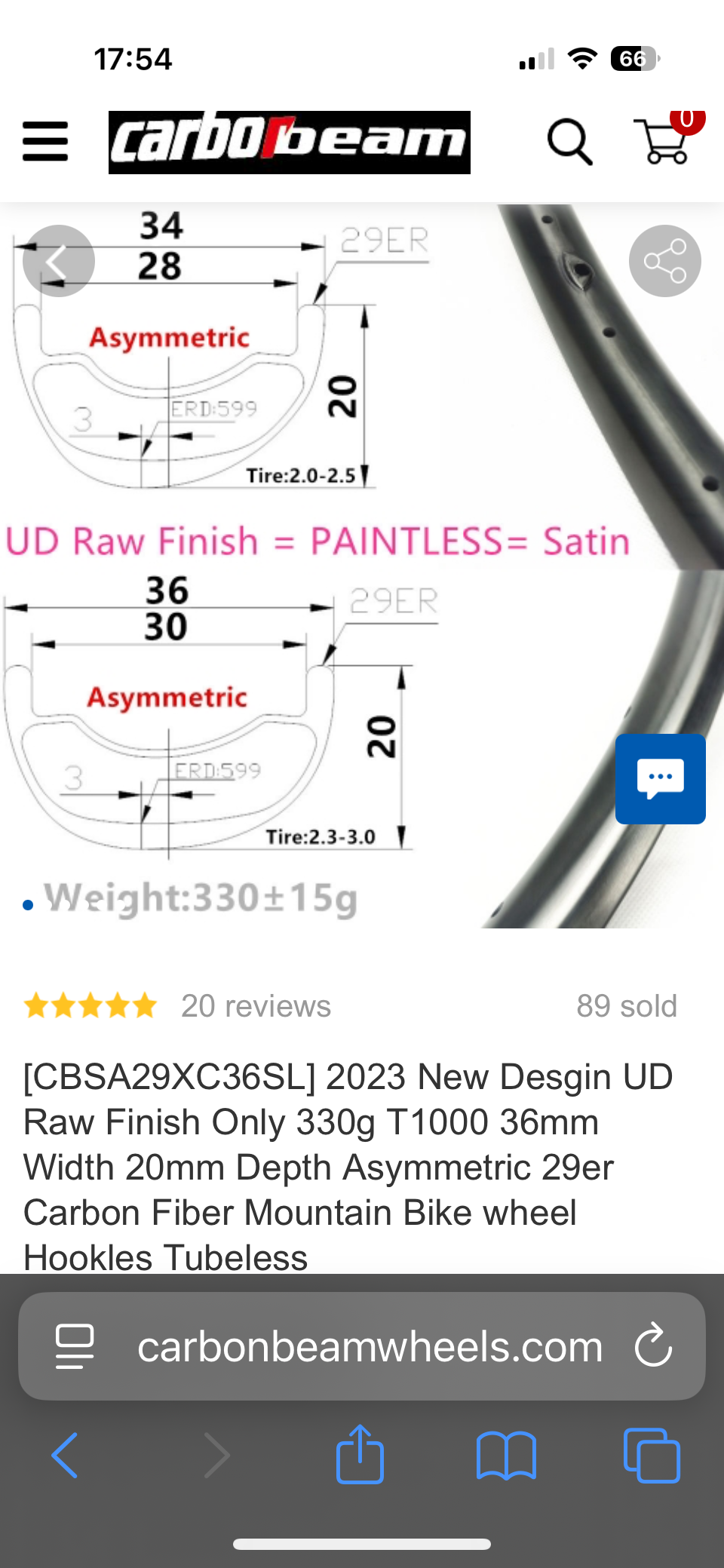Share this product

[665, 261]
